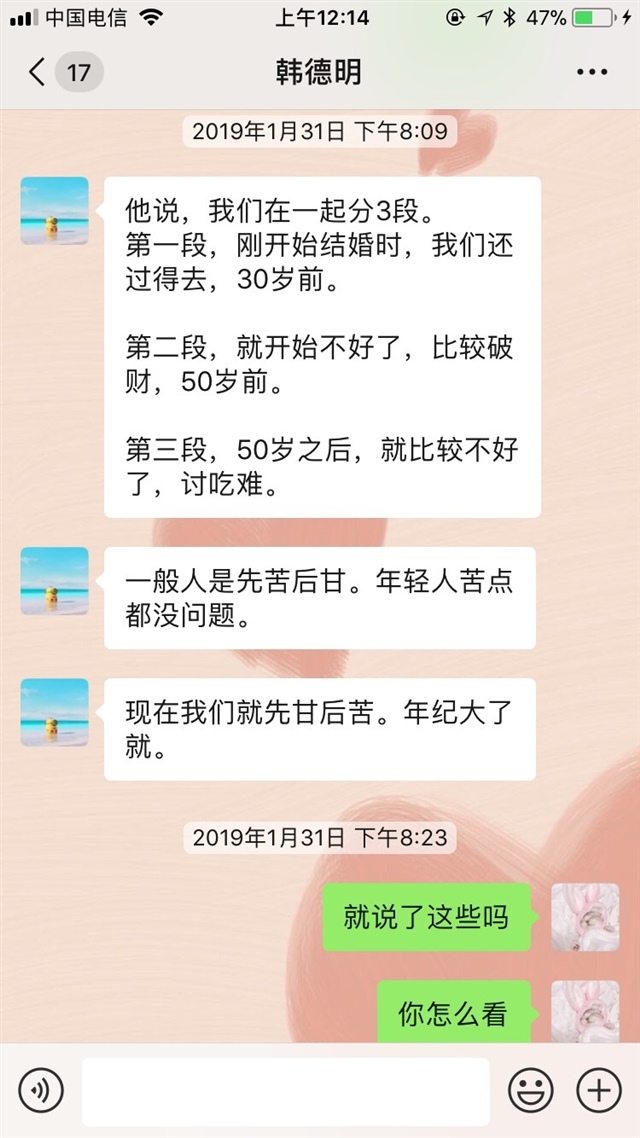The width and height of the screenshot is (640, 1138).
Task: Go back to the chat list
Action: tap(40, 72)
